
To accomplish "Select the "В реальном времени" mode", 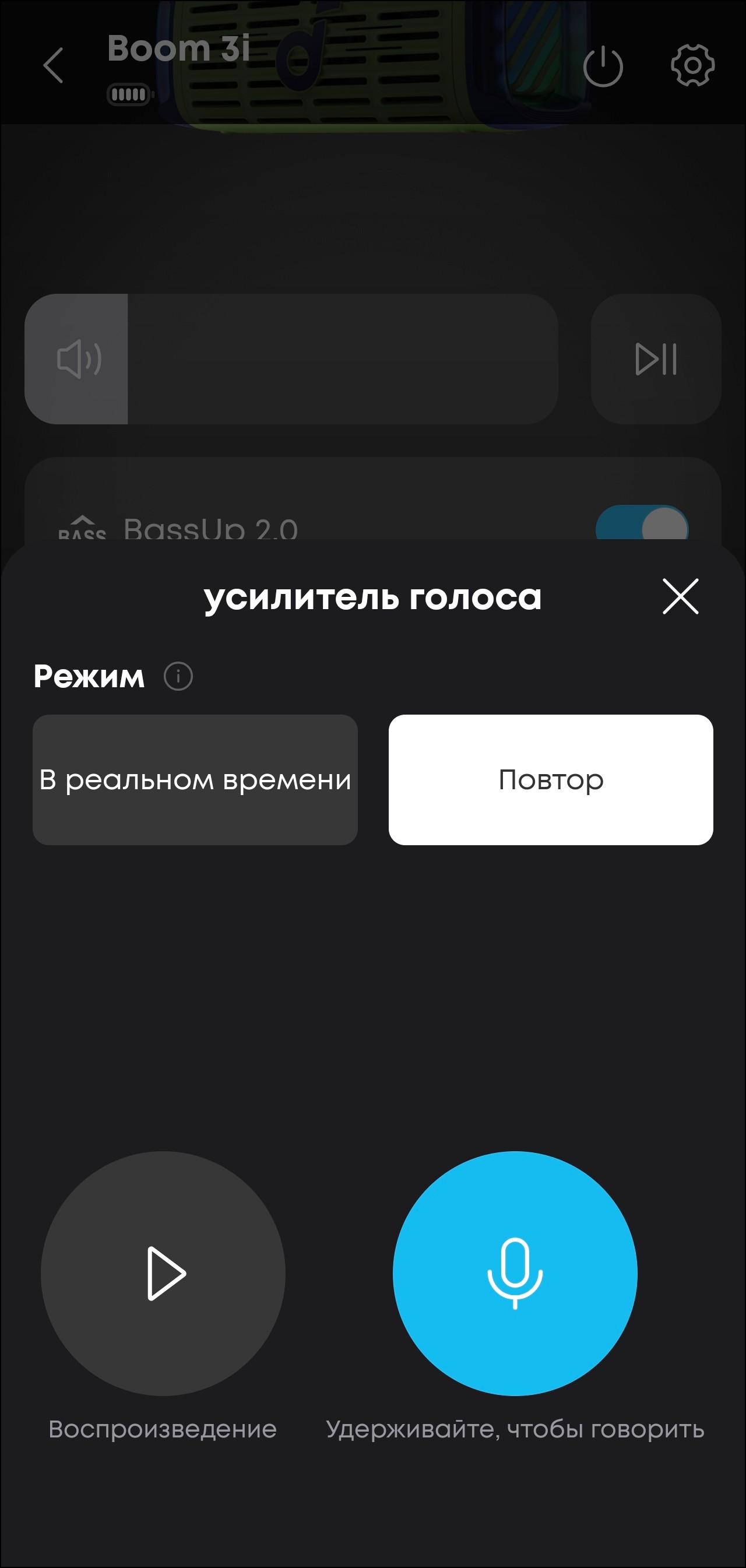I will [195, 780].
